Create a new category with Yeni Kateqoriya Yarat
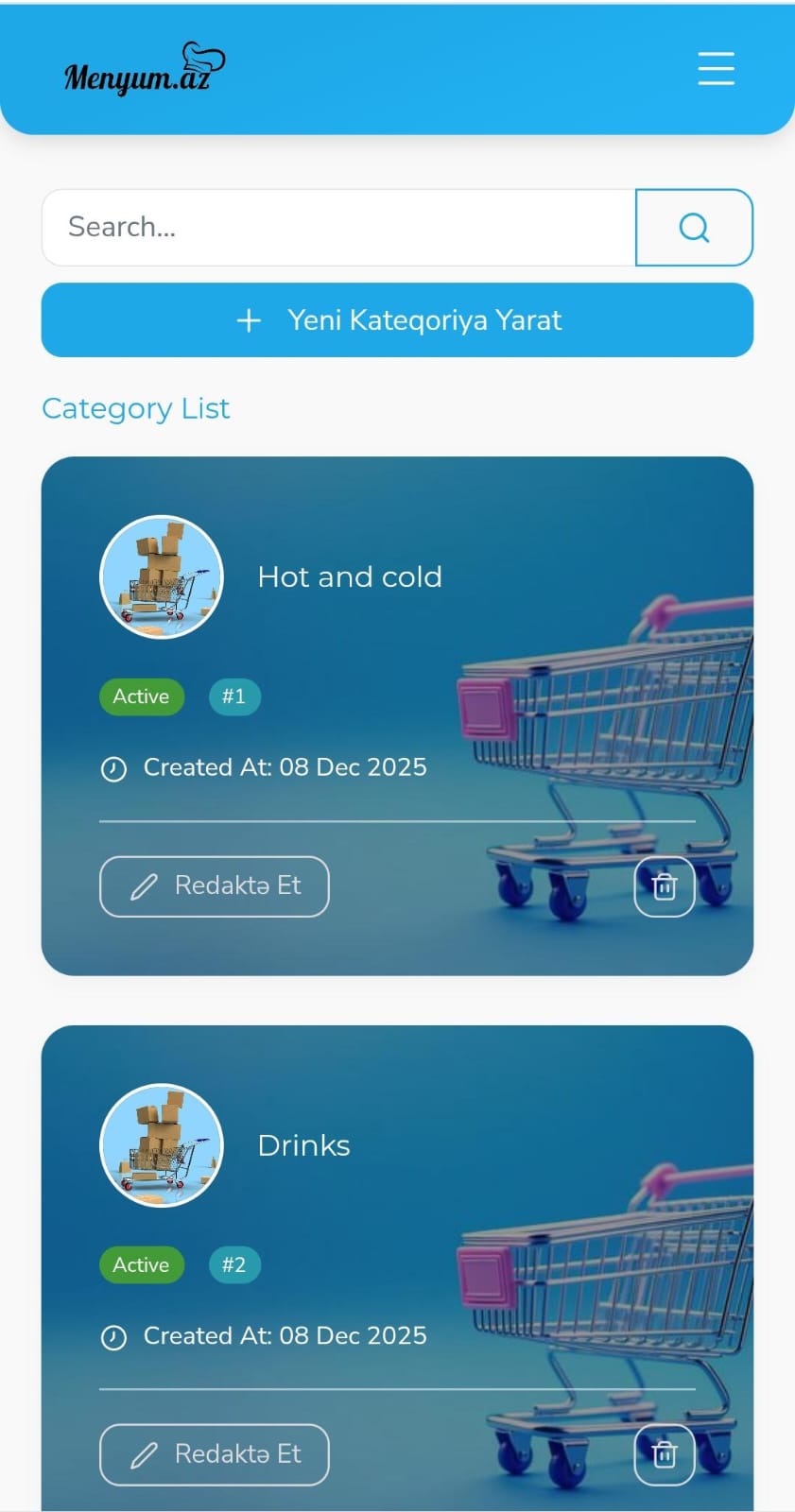 tap(397, 320)
